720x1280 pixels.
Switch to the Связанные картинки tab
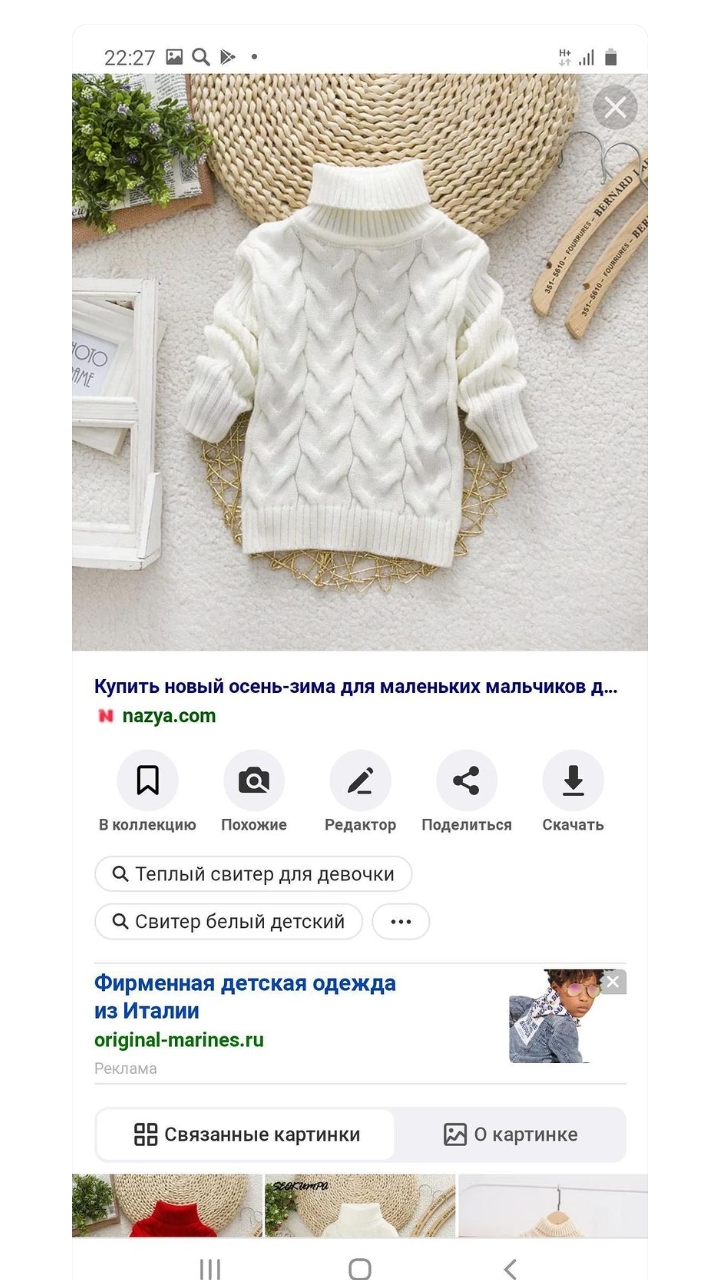246,1135
